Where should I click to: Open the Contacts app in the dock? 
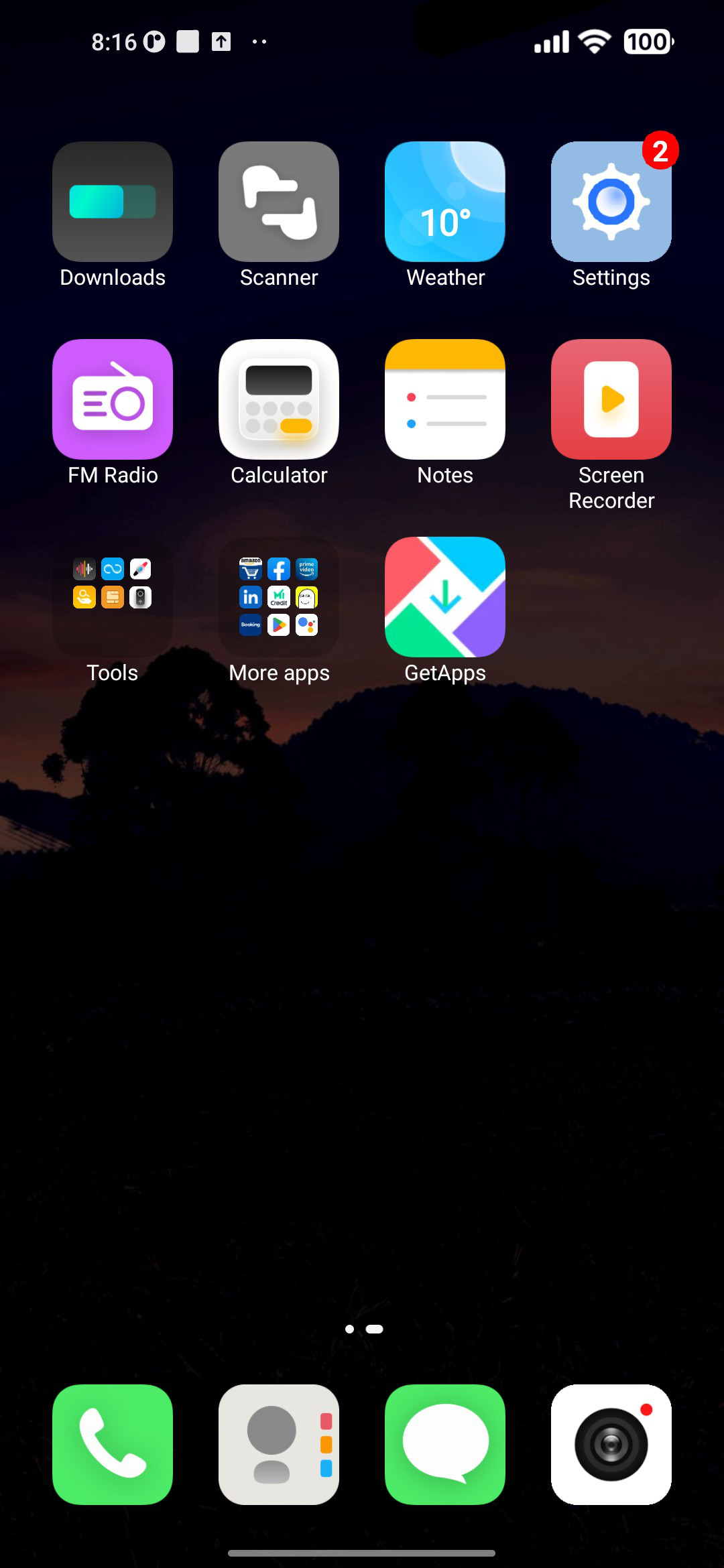pyautogui.click(x=279, y=1445)
